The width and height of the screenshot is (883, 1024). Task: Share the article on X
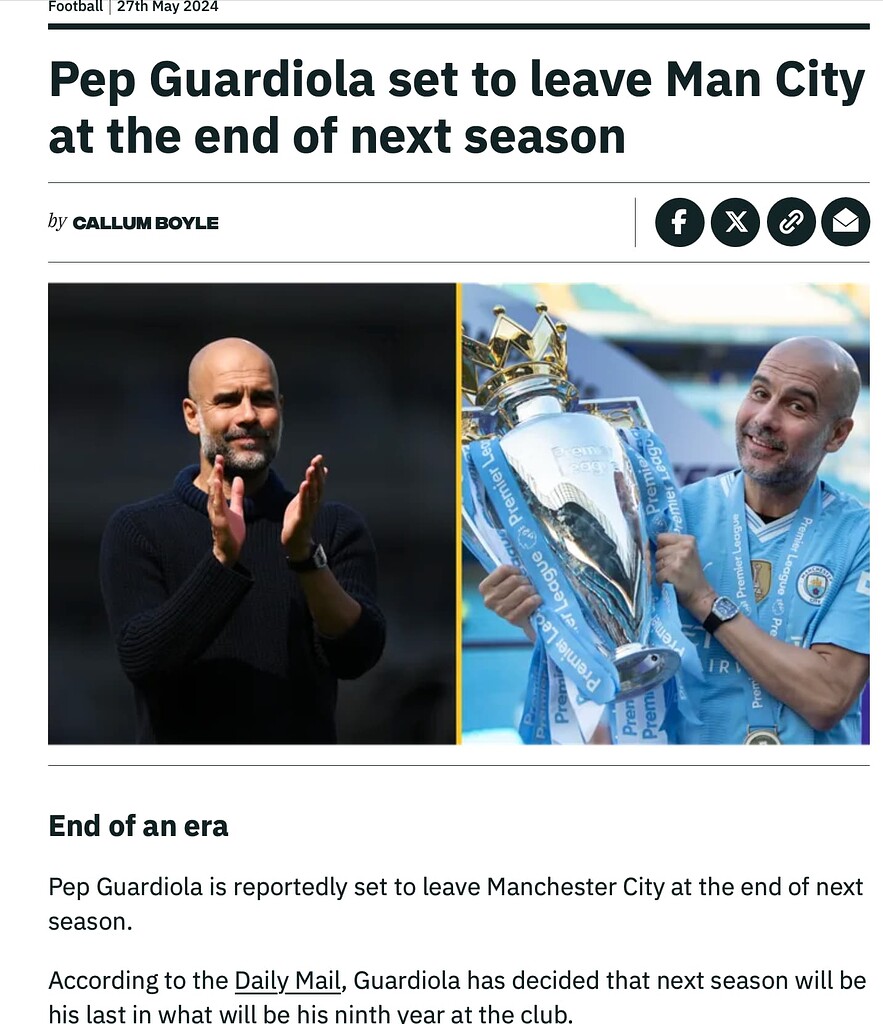pyautogui.click(x=735, y=222)
